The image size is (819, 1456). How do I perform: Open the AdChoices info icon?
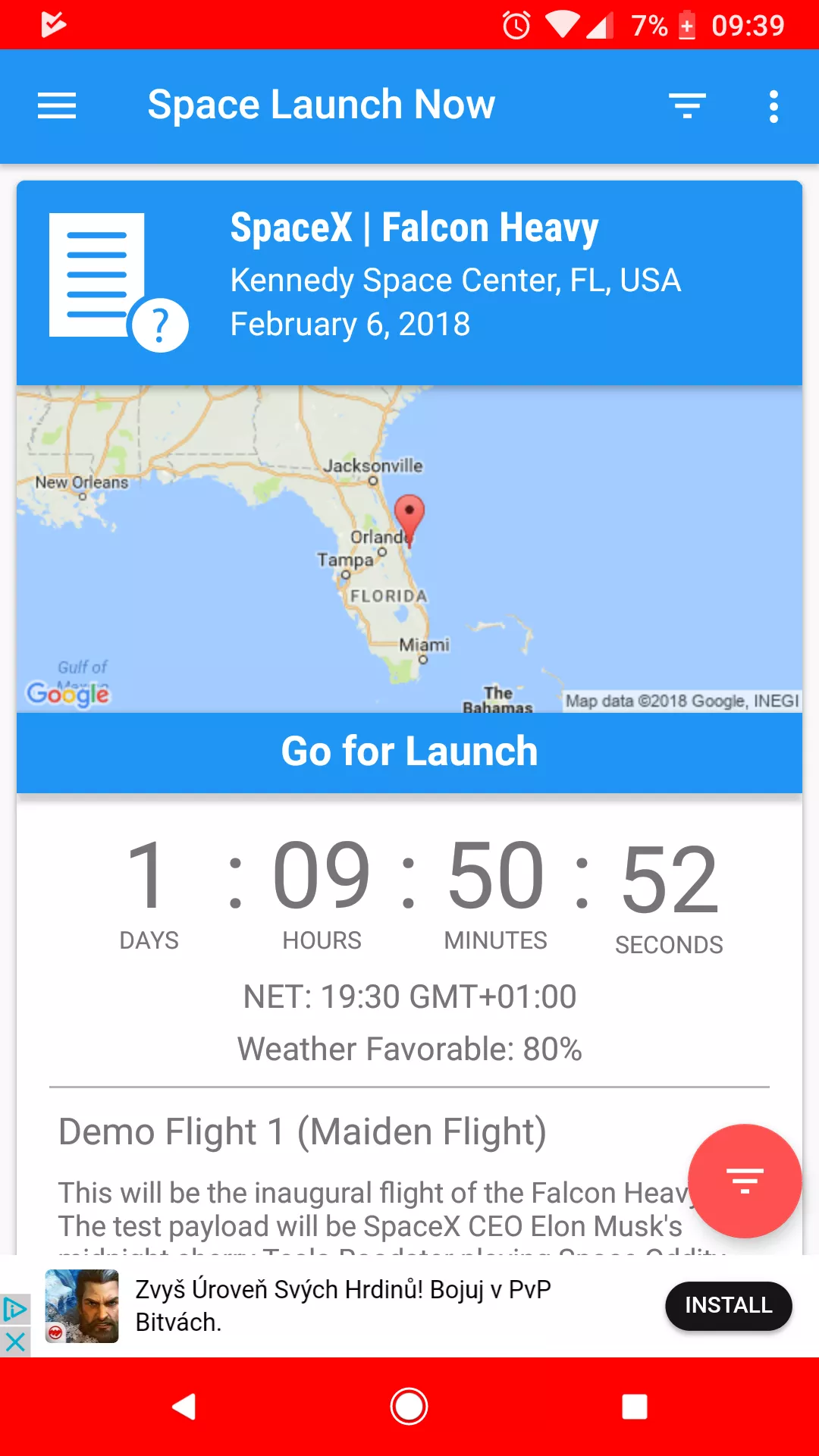(x=14, y=1310)
